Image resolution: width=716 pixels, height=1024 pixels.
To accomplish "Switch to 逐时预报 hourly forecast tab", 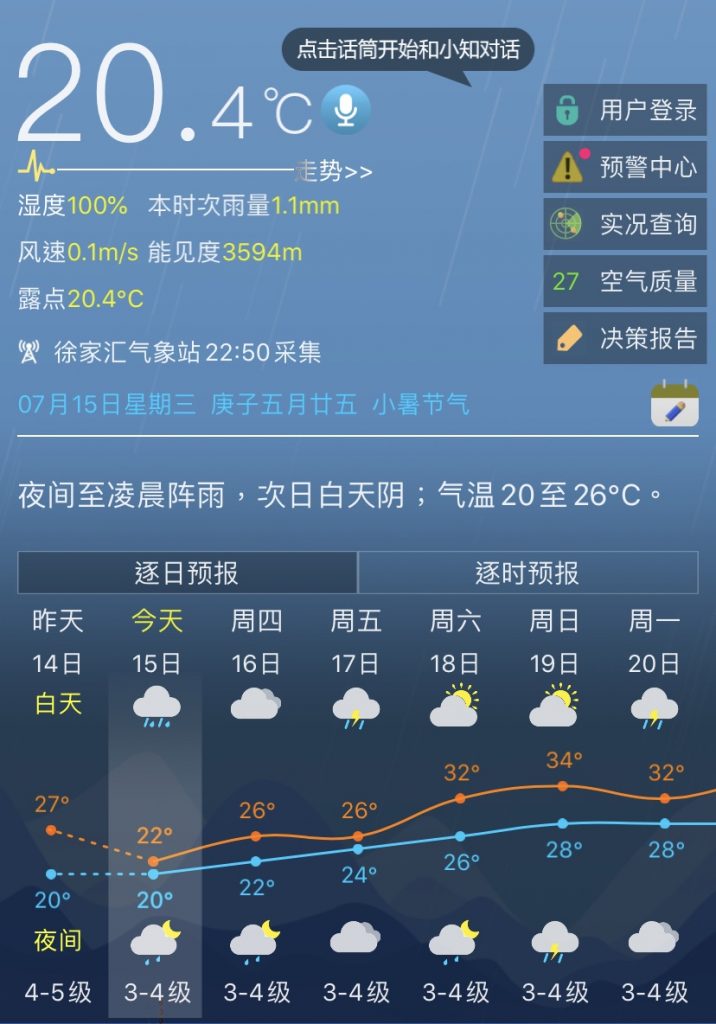I will [527, 573].
